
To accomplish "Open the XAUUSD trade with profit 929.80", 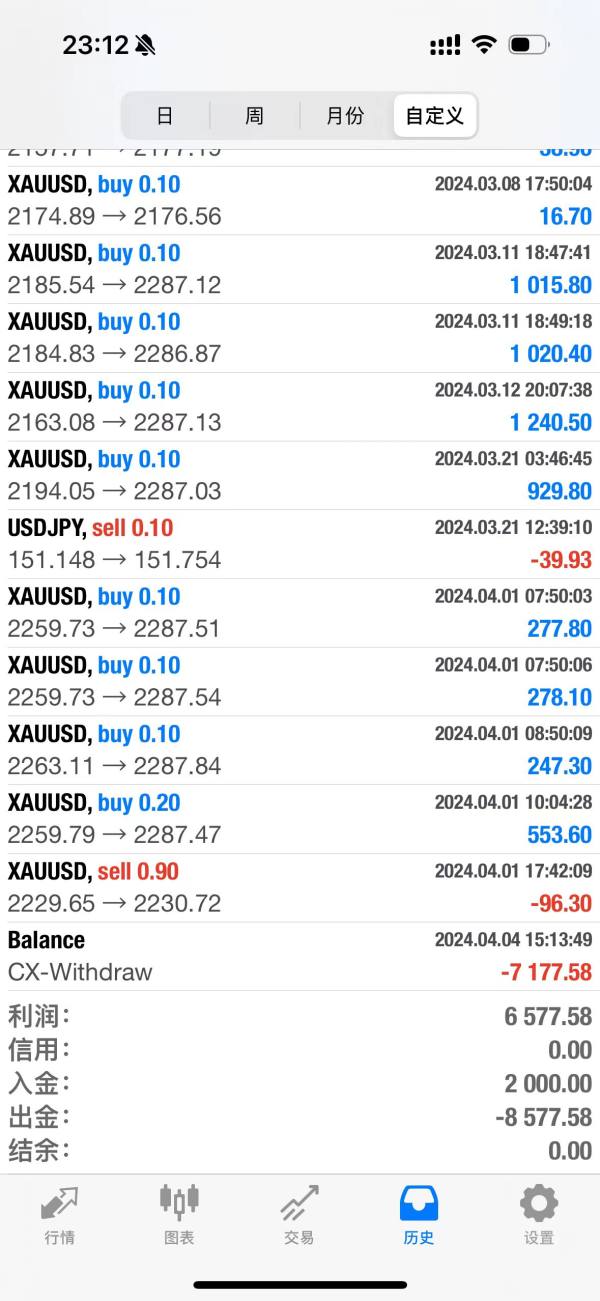I will point(300,476).
